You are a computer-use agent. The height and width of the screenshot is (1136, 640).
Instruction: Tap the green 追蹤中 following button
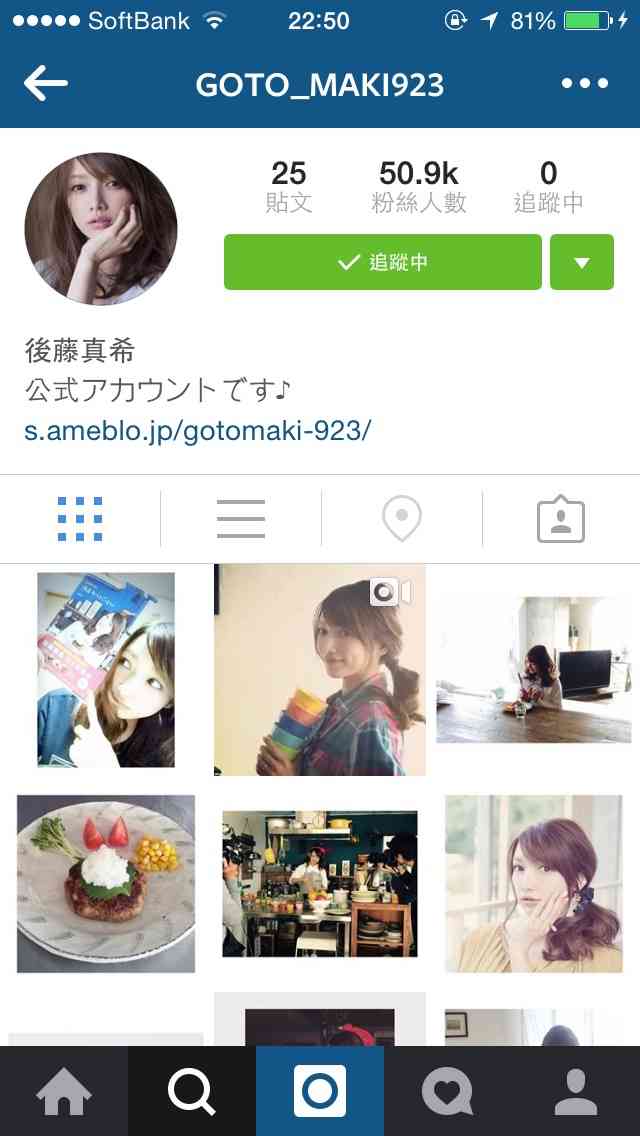click(x=382, y=262)
